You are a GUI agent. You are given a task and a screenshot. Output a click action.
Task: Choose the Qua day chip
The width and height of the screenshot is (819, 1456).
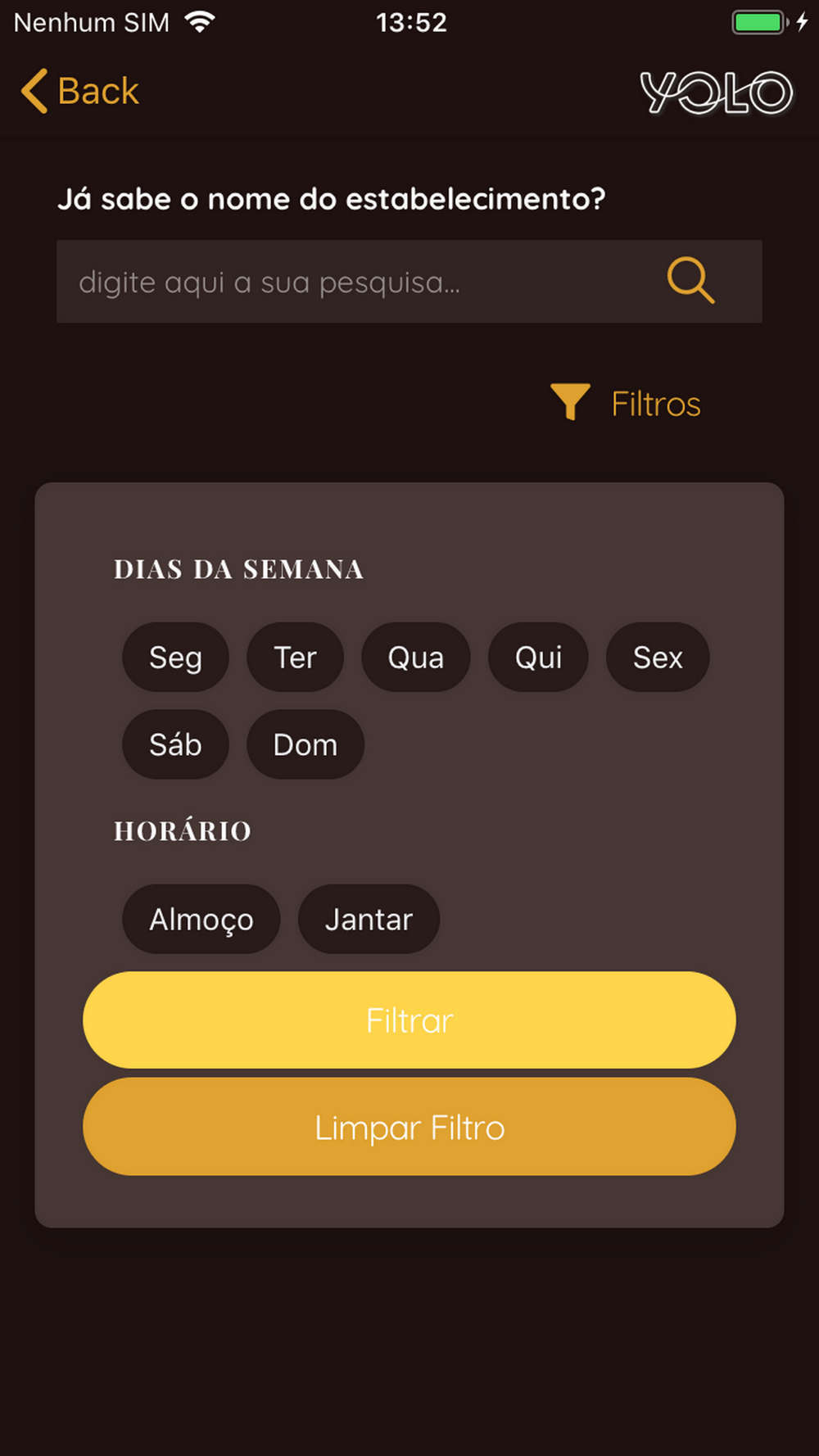click(x=416, y=658)
